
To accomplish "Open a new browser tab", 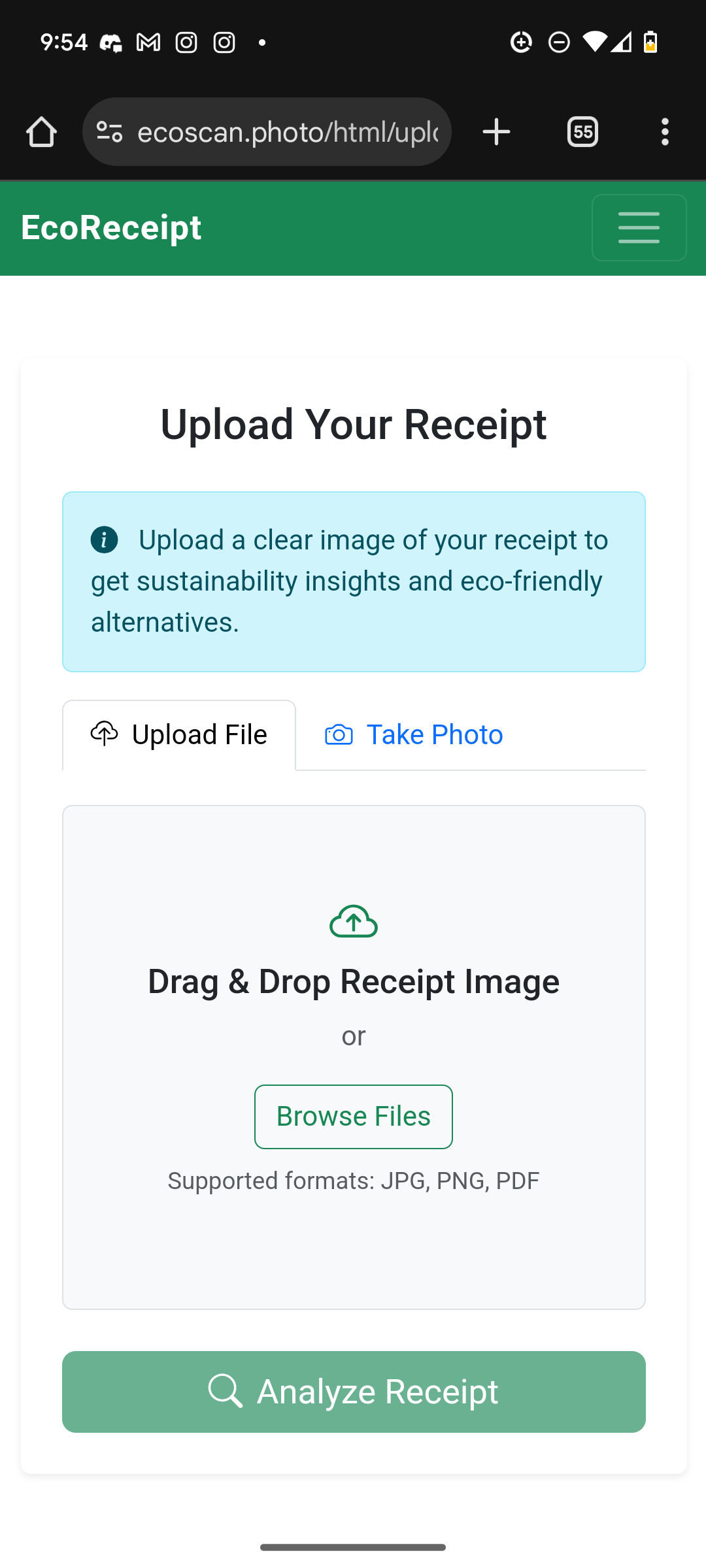I will pos(496,132).
